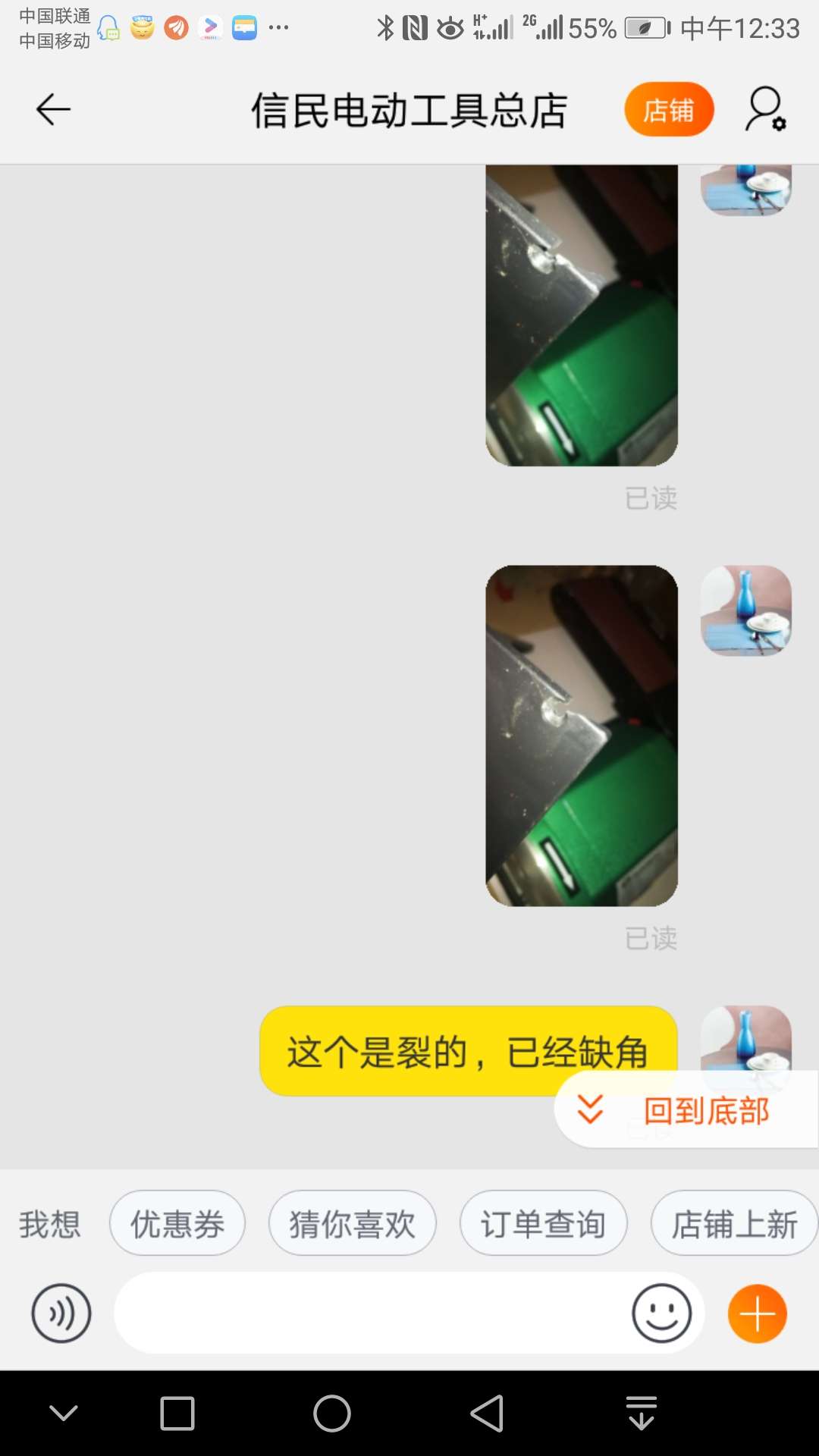Go back using the top-left arrow
This screenshot has height=1456, width=819.
pos(53,110)
